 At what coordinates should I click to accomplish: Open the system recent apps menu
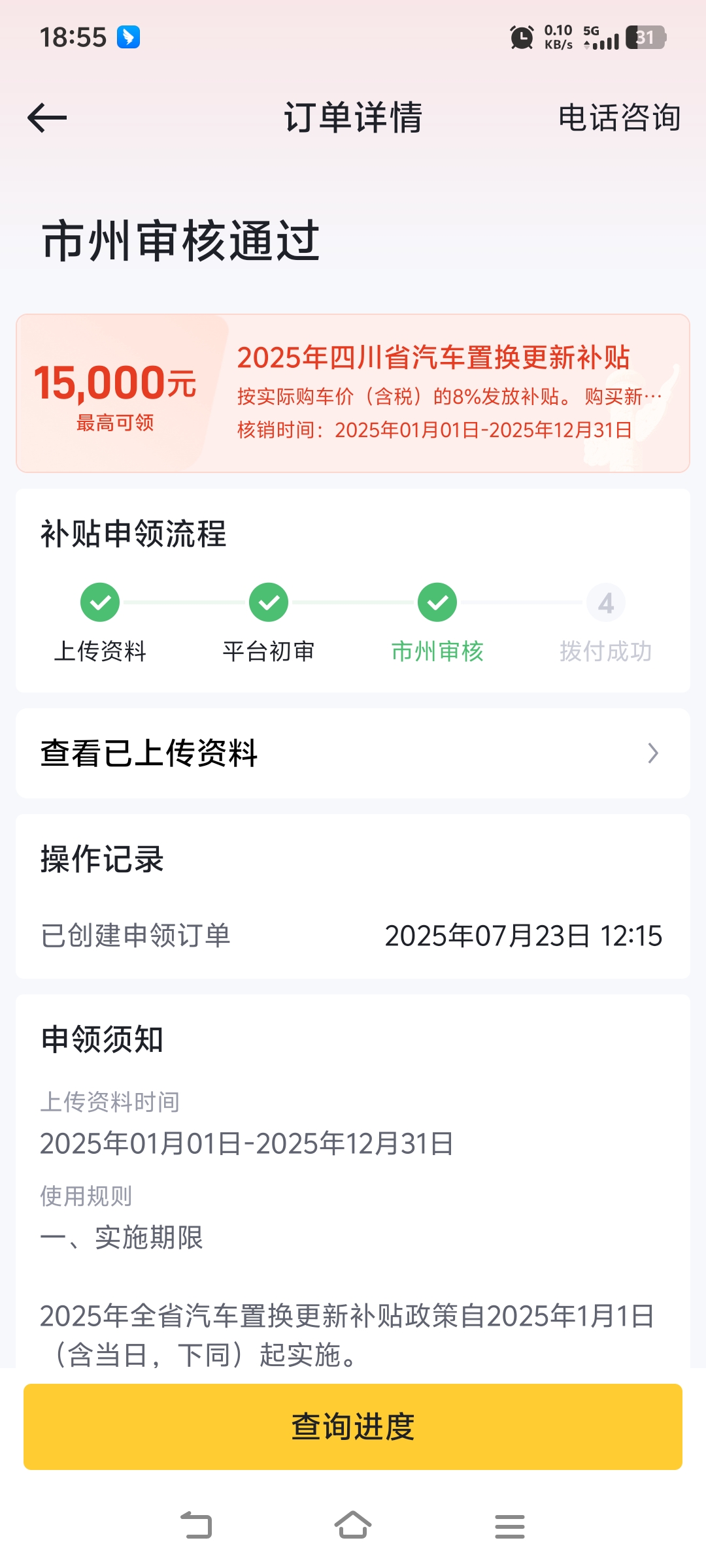510,1526
